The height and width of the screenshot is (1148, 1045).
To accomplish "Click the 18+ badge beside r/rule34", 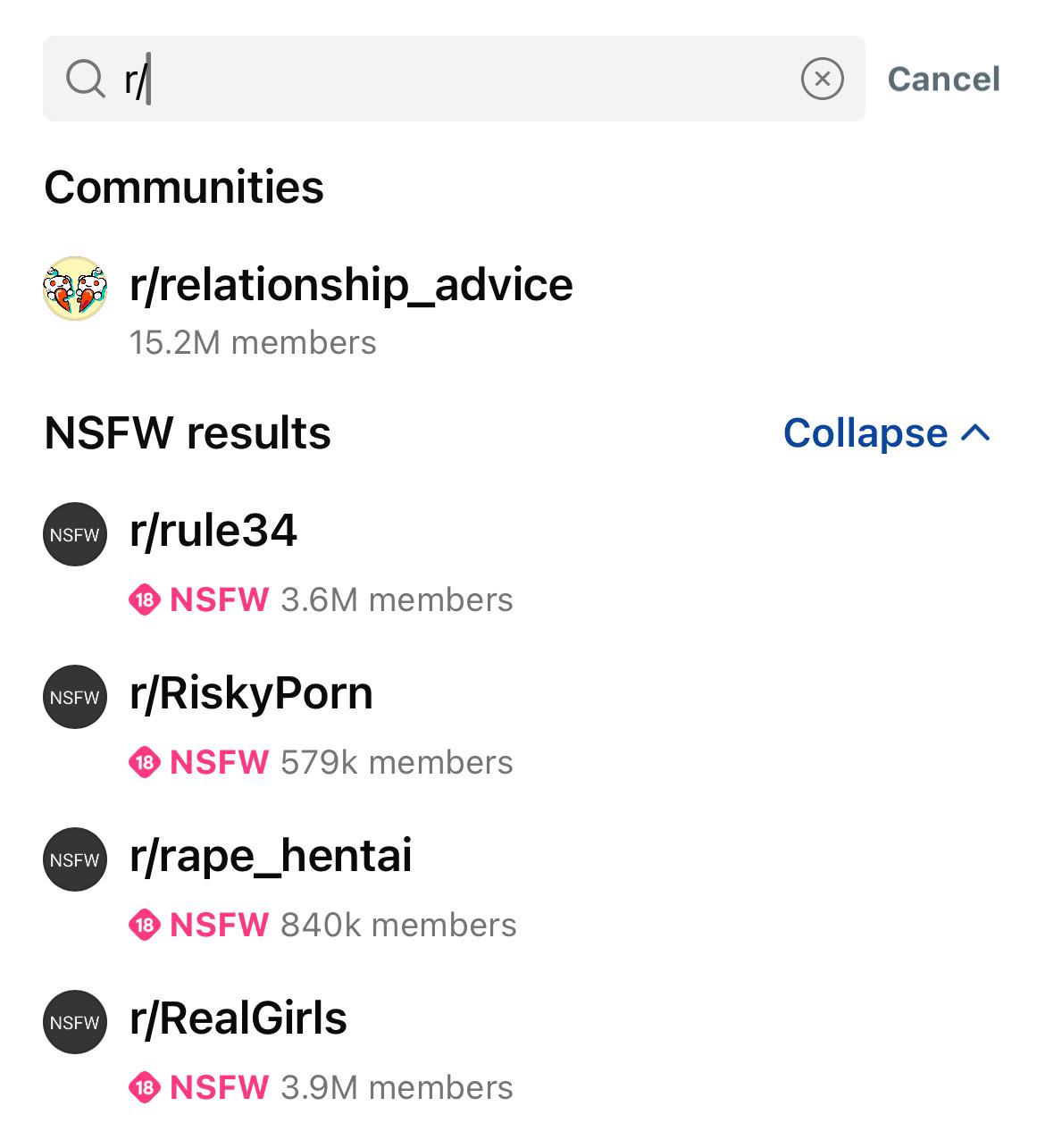I will coord(146,599).
